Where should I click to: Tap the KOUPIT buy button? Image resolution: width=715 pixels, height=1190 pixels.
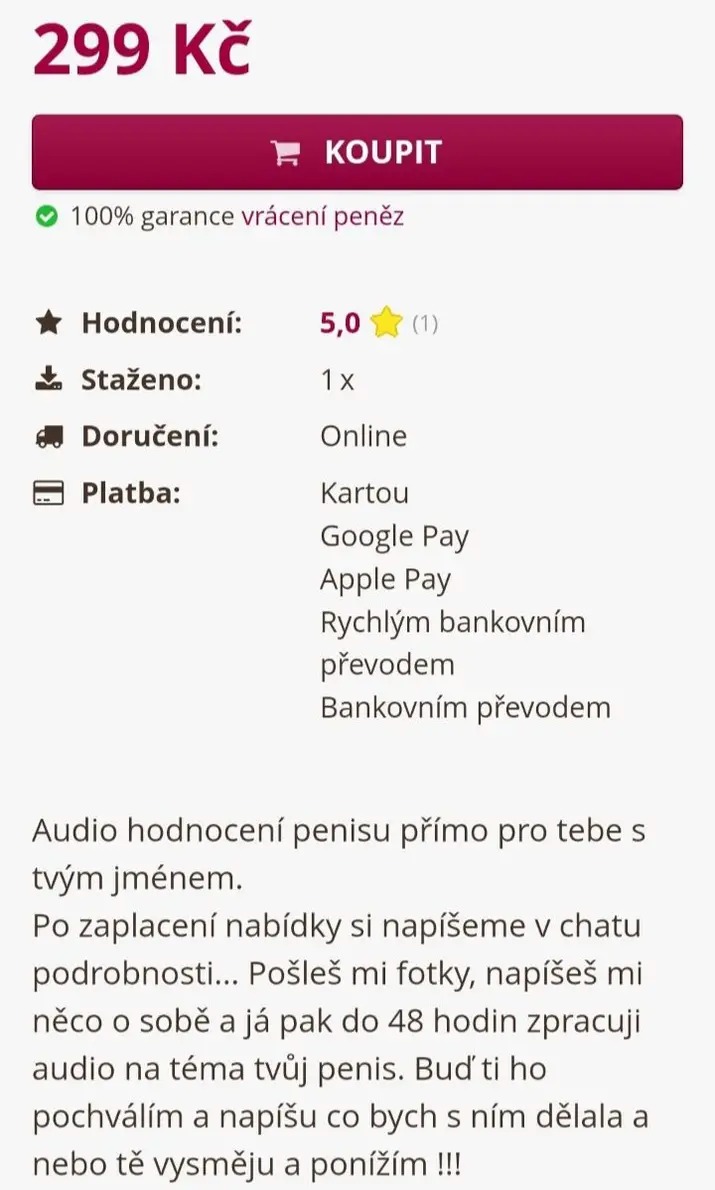coord(358,152)
